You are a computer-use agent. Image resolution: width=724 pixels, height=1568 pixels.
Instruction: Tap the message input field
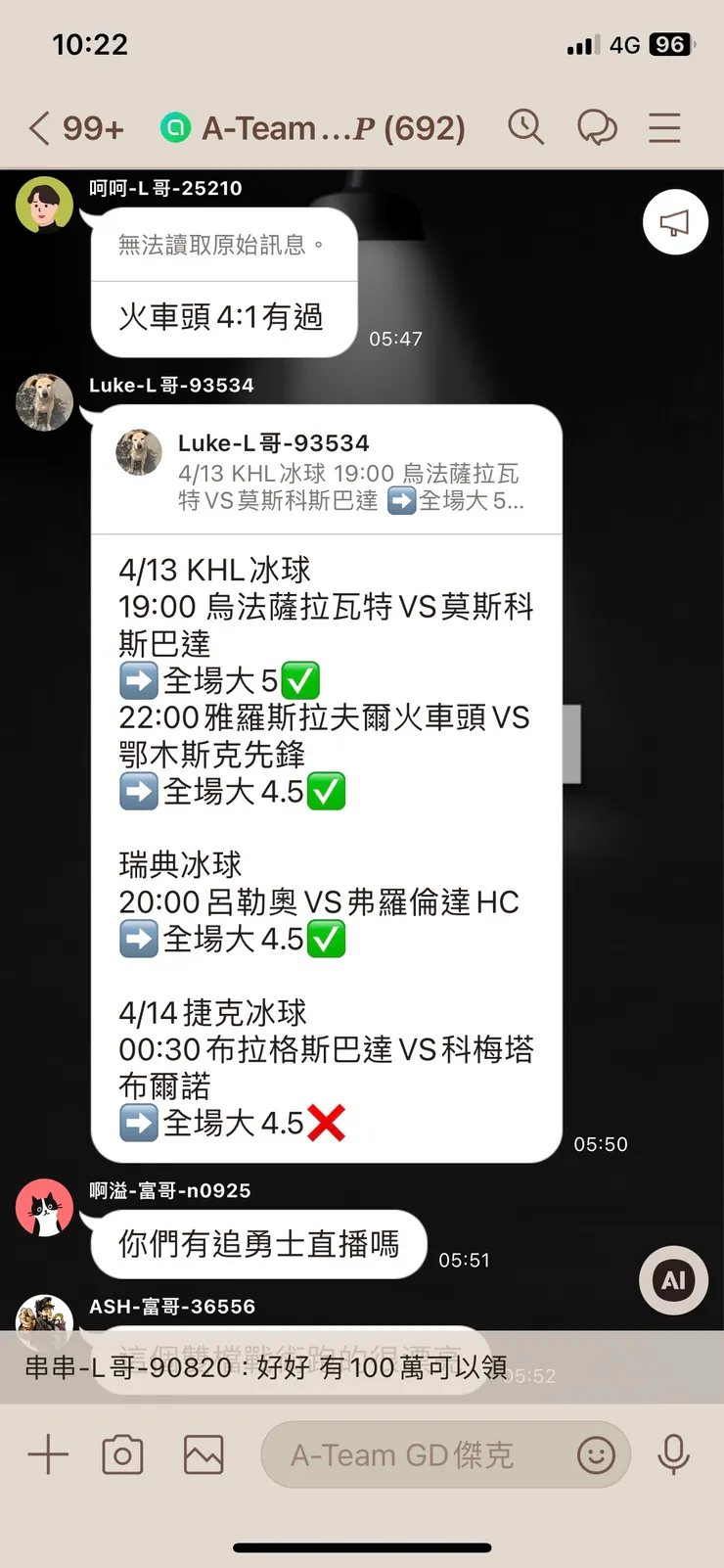pos(411,1454)
